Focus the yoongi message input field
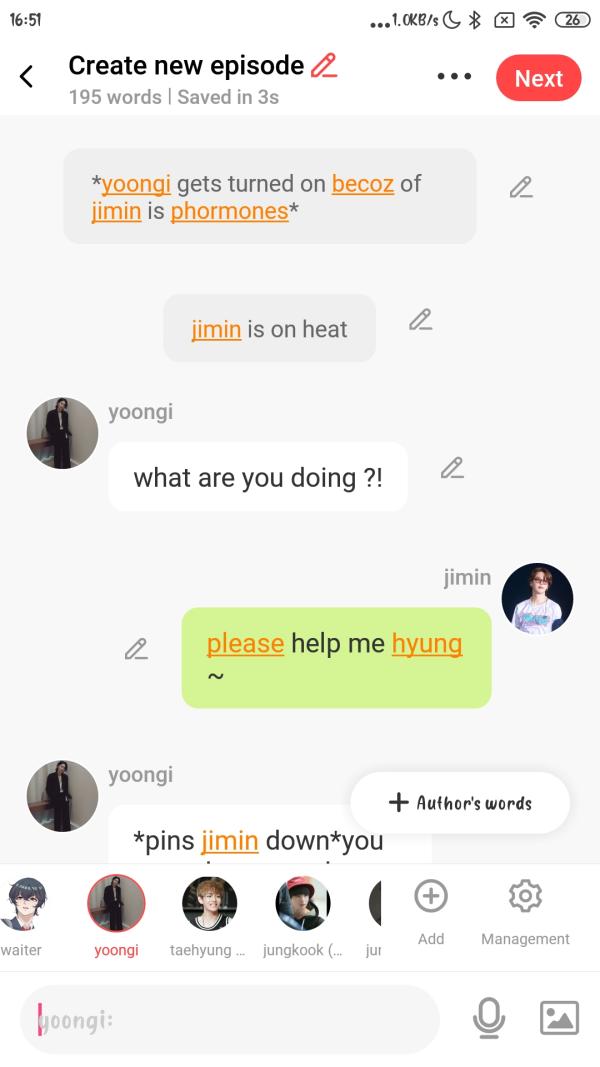Image resolution: width=600 pixels, height=1067 pixels. pos(230,1020)
